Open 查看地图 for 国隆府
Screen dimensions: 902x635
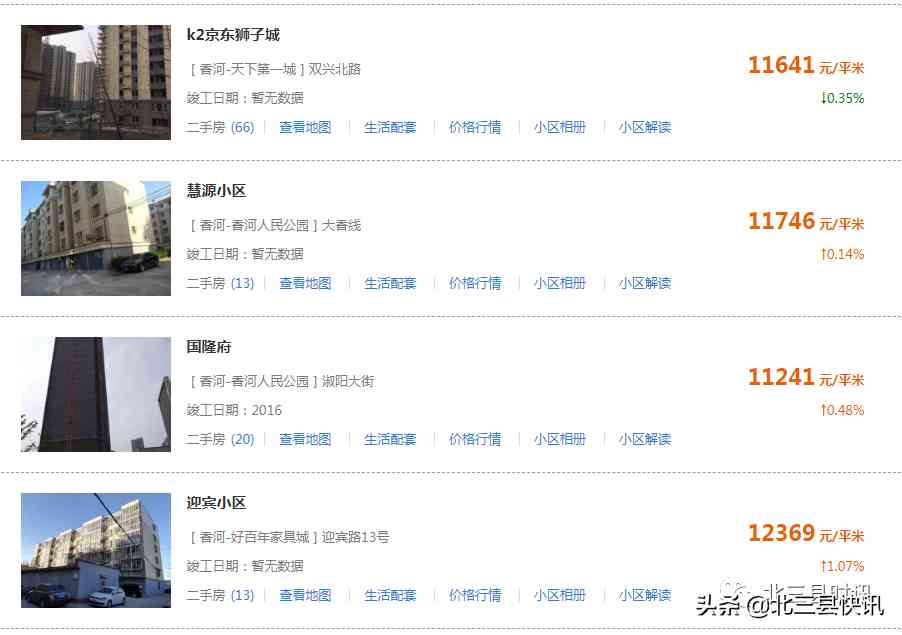pos(305,439)
